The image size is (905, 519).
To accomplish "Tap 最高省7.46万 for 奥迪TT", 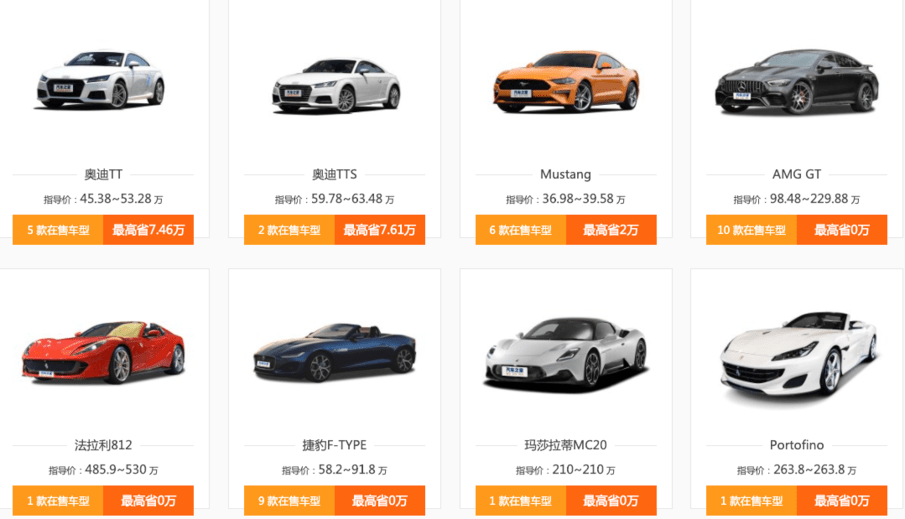I will click(x=148, y=230).
